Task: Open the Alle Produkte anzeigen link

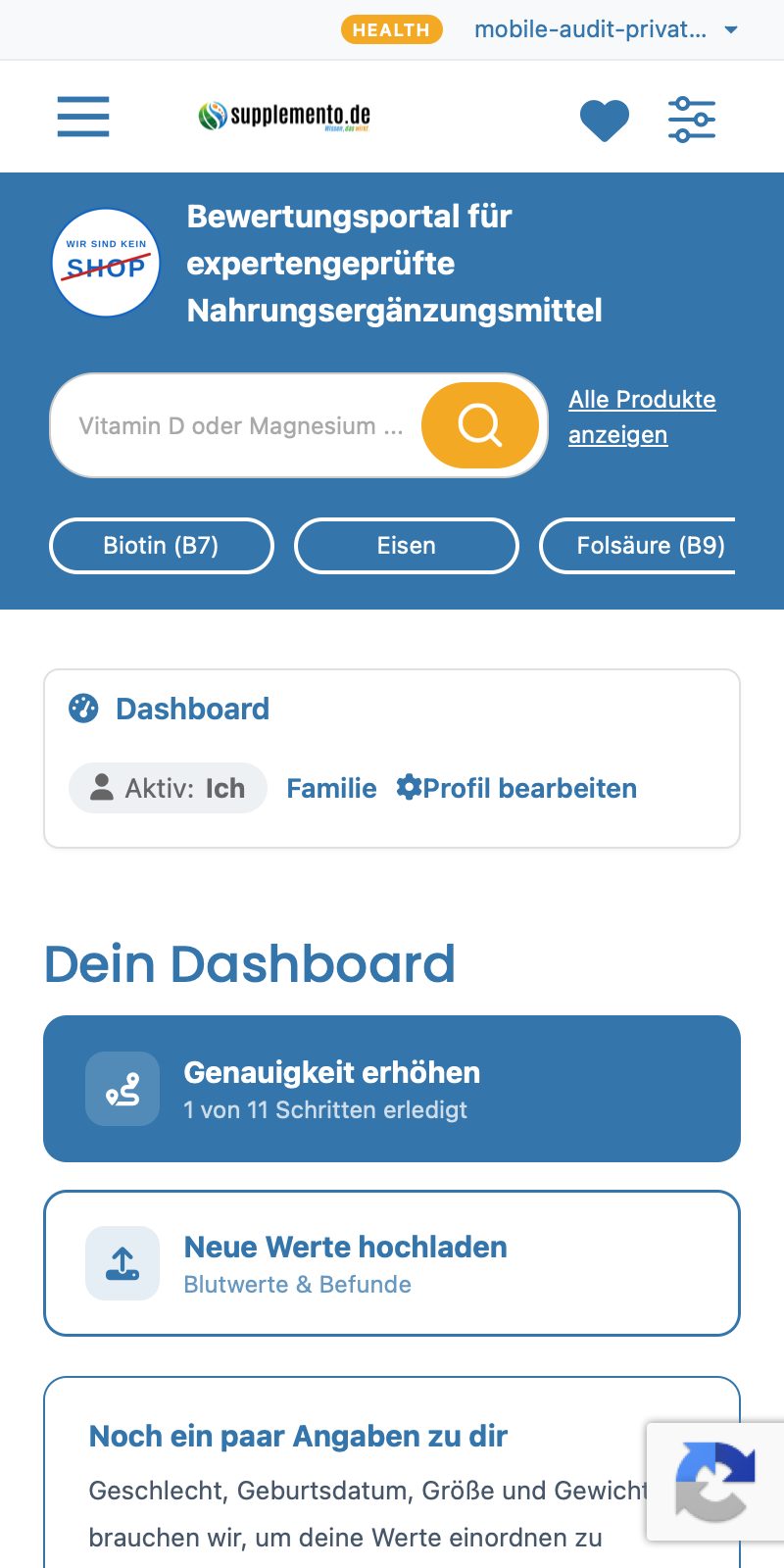Action: pos(642,417)
